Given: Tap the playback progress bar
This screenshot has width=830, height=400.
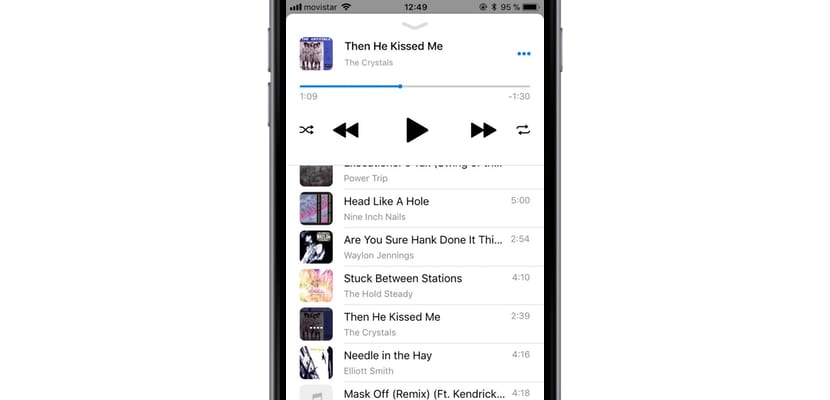Looking at the screenshot, I should tap(415, 86).
